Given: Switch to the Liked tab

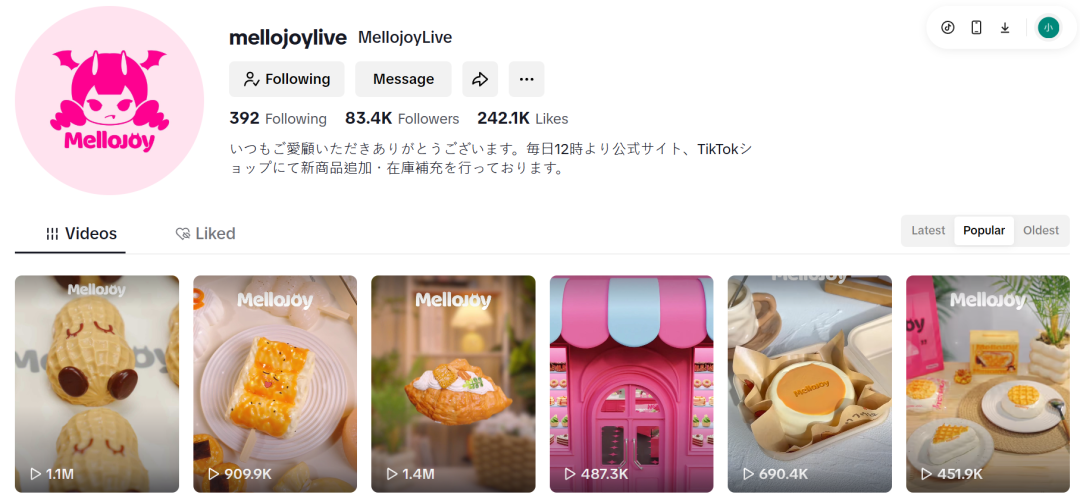Looking at the screenshot, I should [205, 233].
